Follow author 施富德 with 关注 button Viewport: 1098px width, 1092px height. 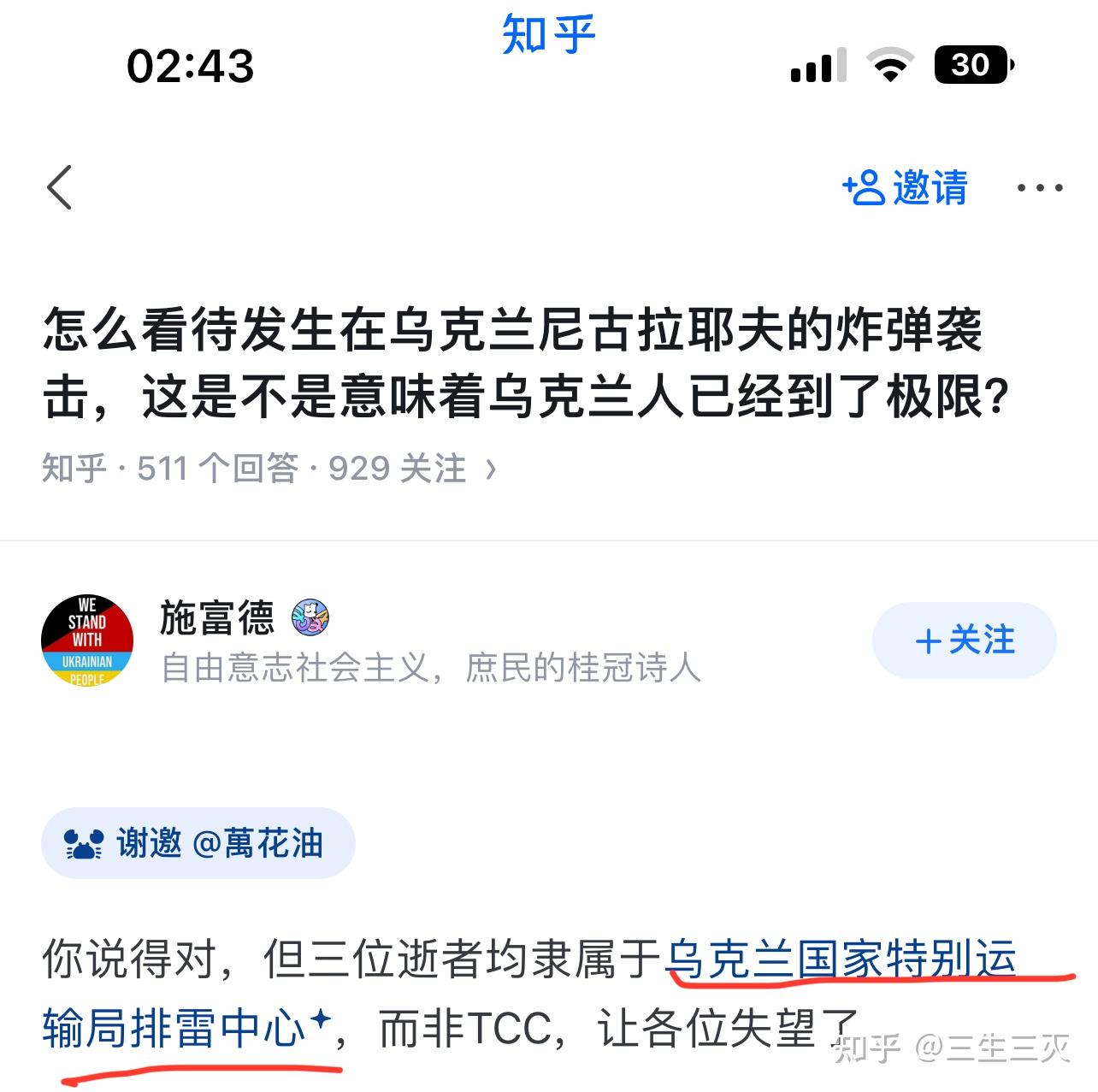pos(964,640)
